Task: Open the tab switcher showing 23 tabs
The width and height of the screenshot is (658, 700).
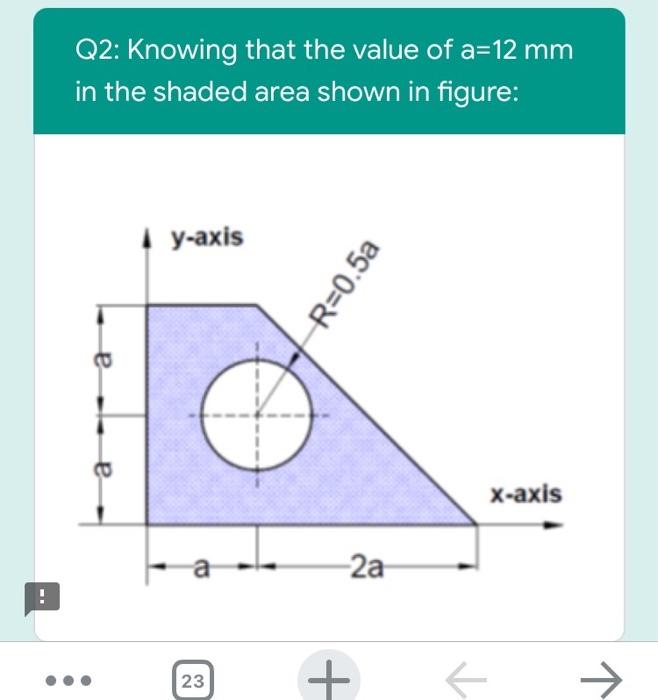Action: (x=193, y=681)
